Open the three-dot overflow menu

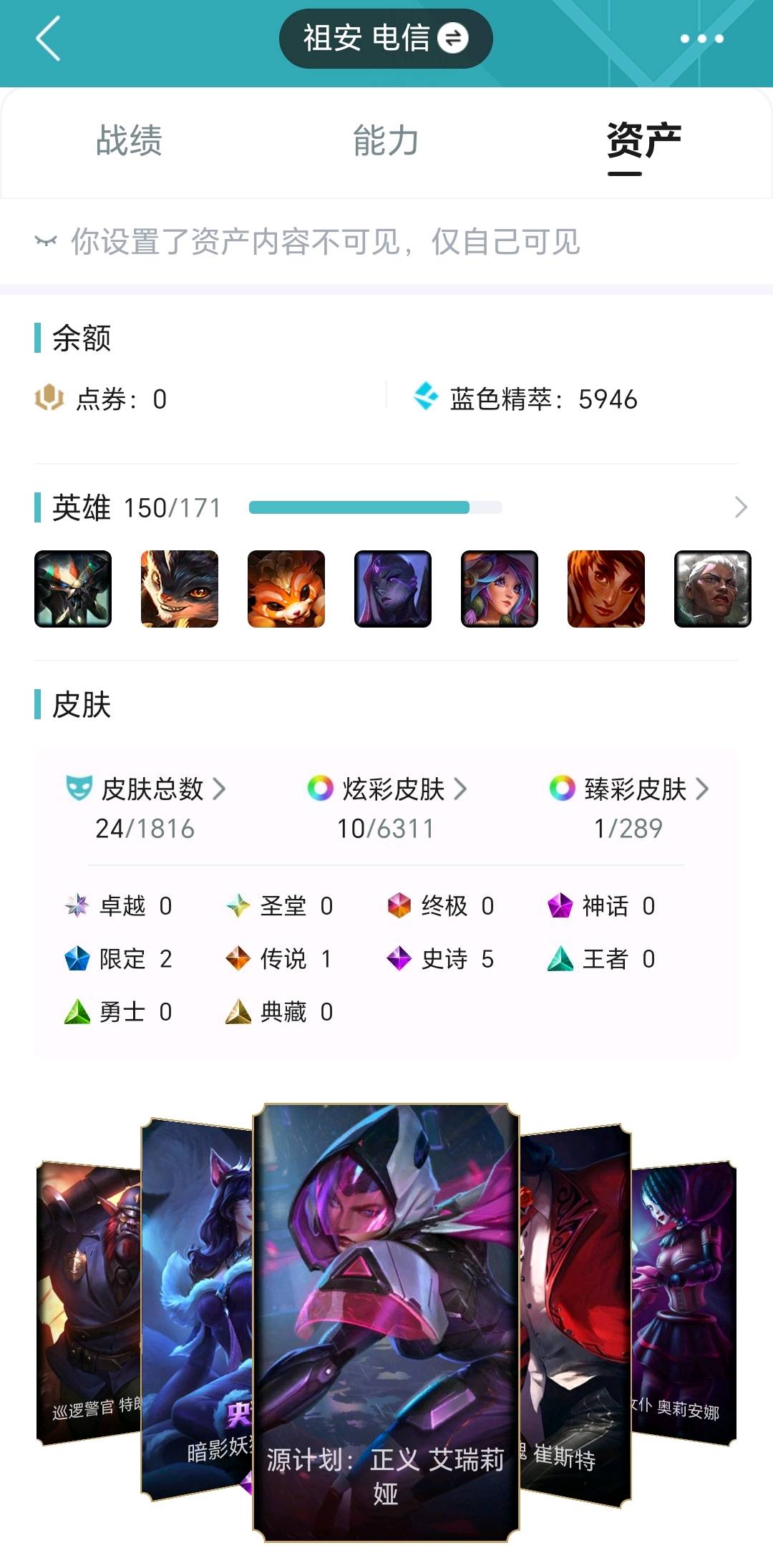click(x=701, y=39)
